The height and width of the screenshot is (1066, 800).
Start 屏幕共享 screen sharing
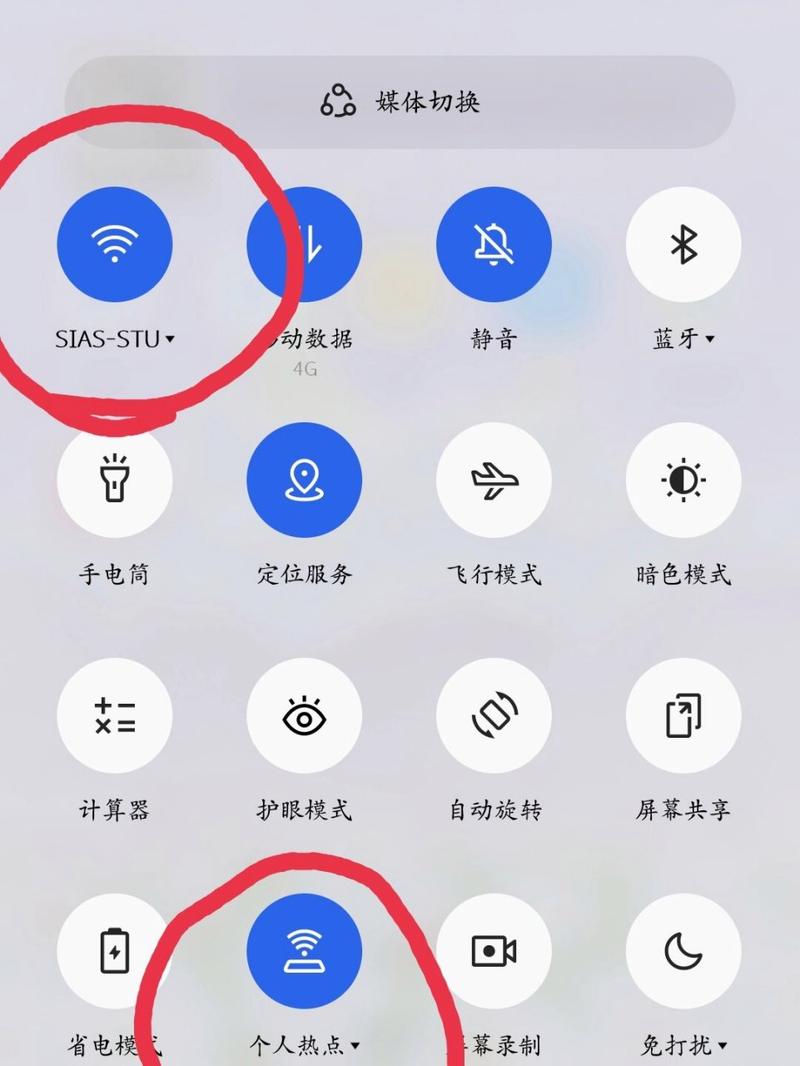pos(683,716)
